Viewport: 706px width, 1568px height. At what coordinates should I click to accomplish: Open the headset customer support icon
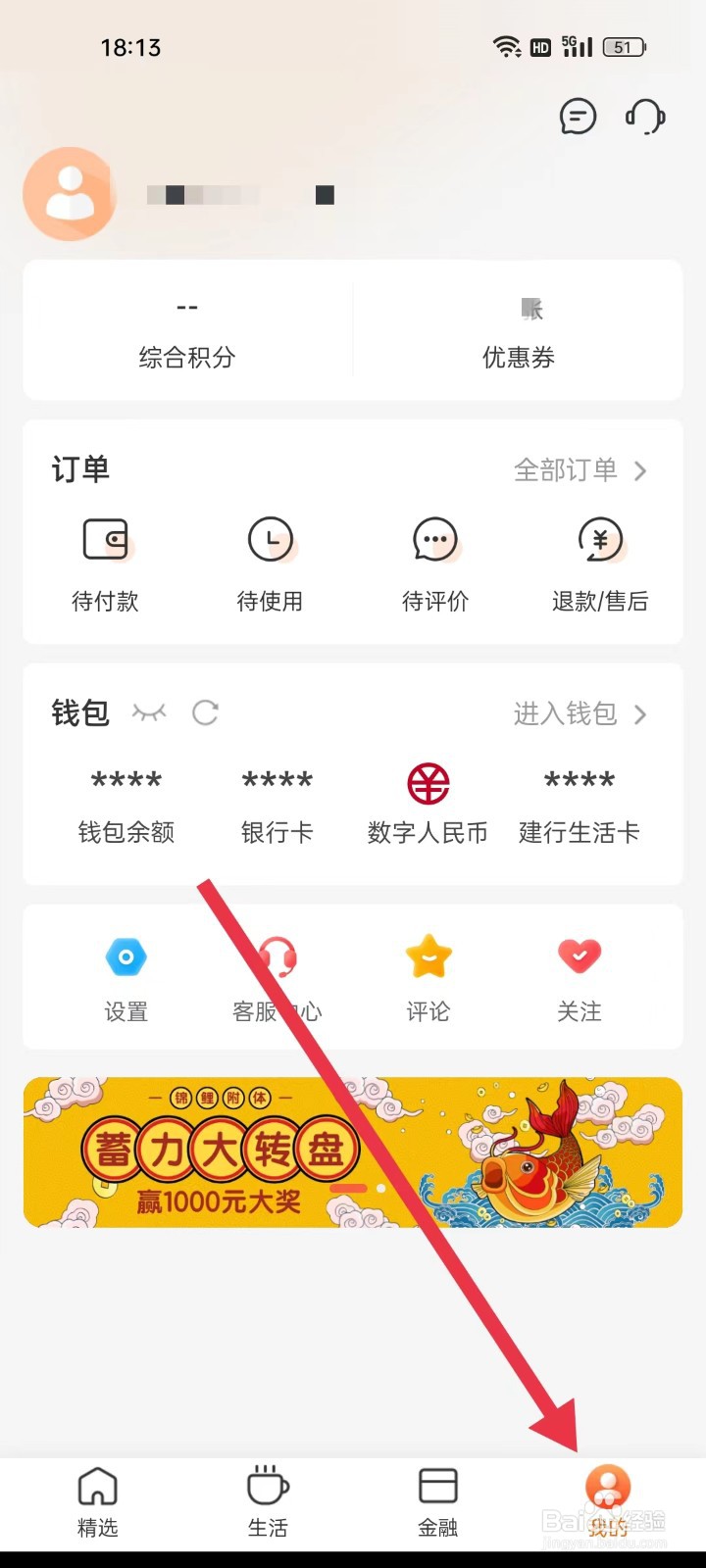[x=644, y=117]
